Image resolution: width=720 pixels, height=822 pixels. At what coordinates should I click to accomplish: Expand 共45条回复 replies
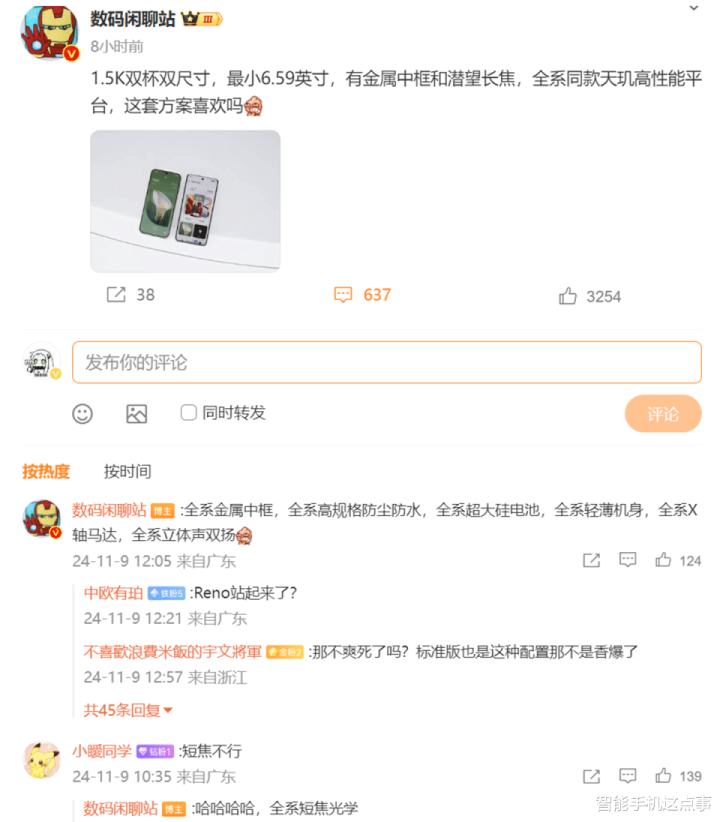click(x=128, y=710)
